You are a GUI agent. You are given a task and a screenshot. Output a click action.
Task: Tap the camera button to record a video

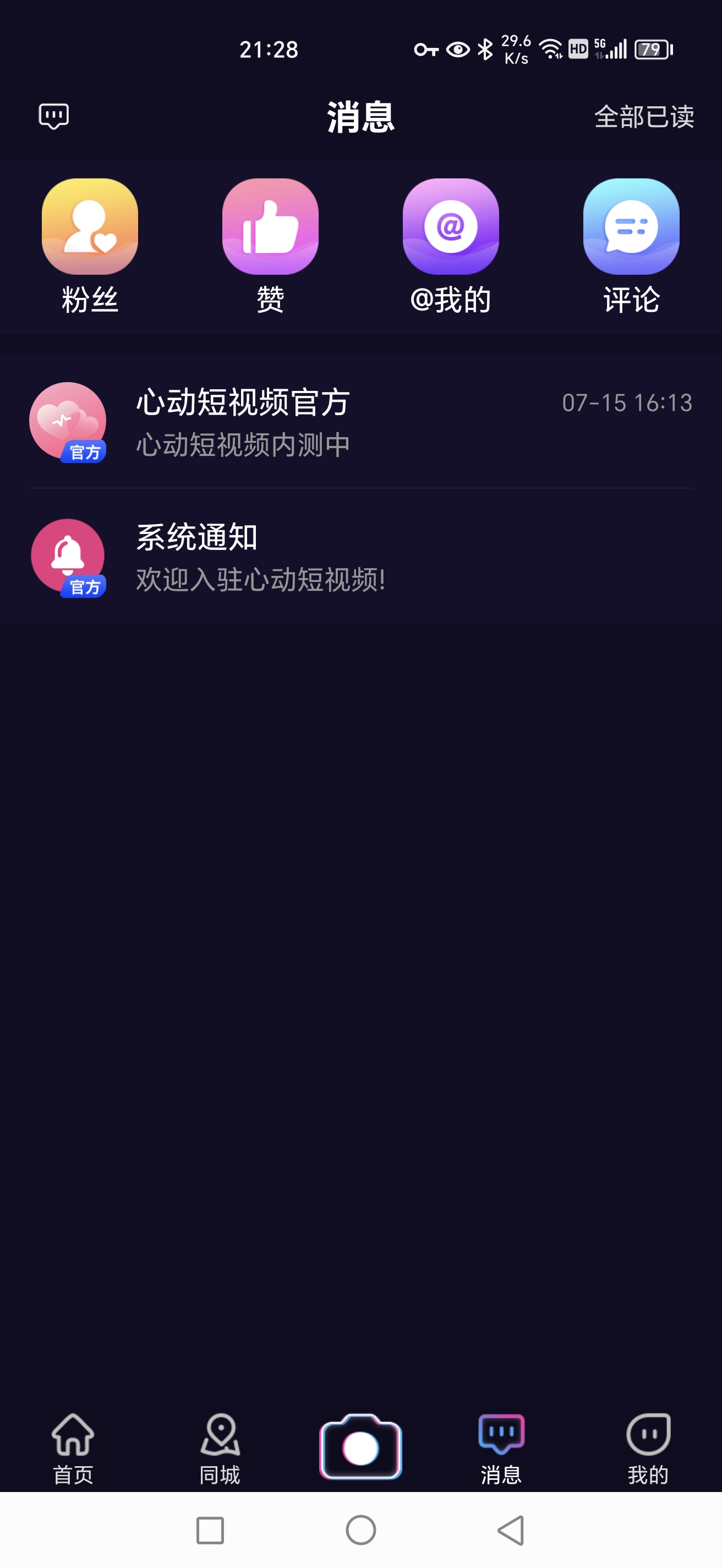click(x=360, y=1446)
